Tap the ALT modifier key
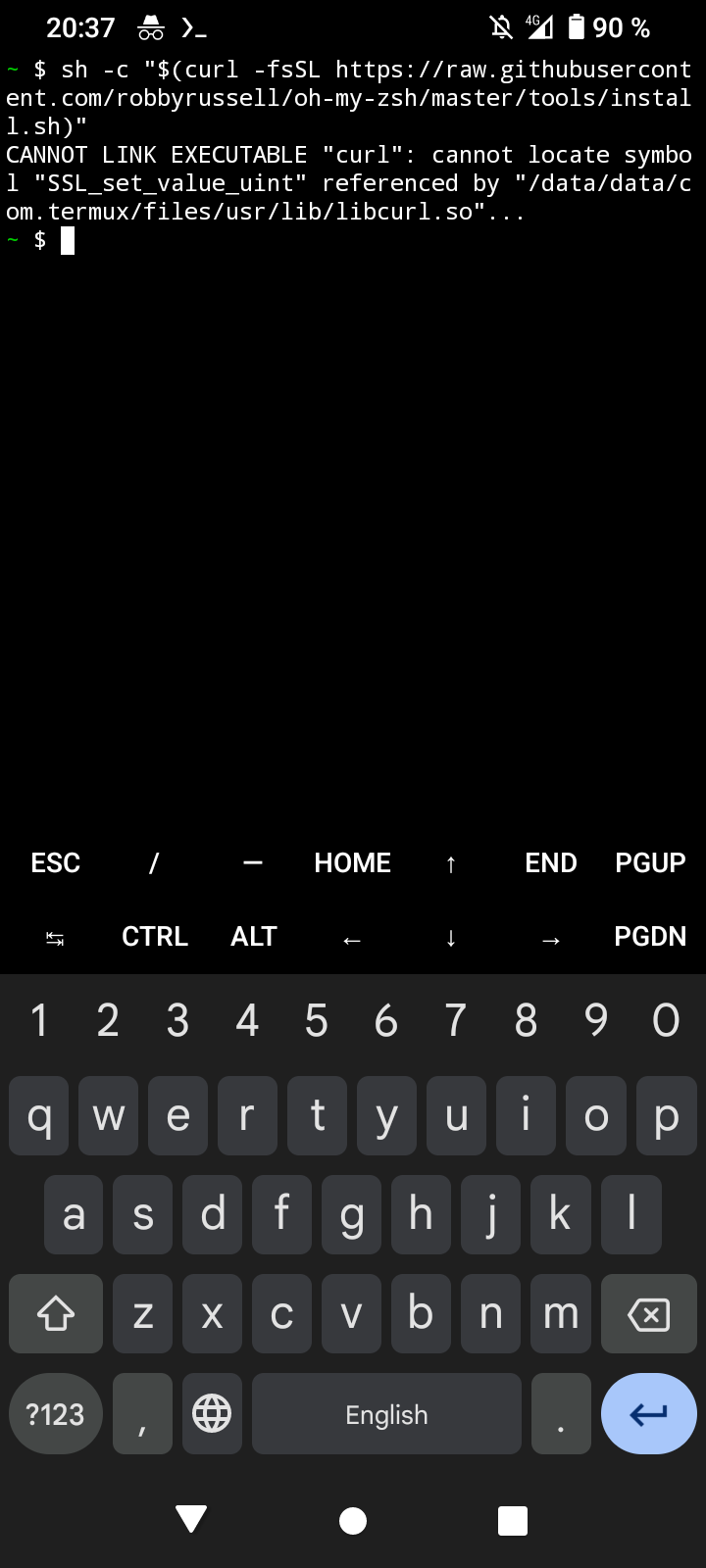 tap(254, 937)
